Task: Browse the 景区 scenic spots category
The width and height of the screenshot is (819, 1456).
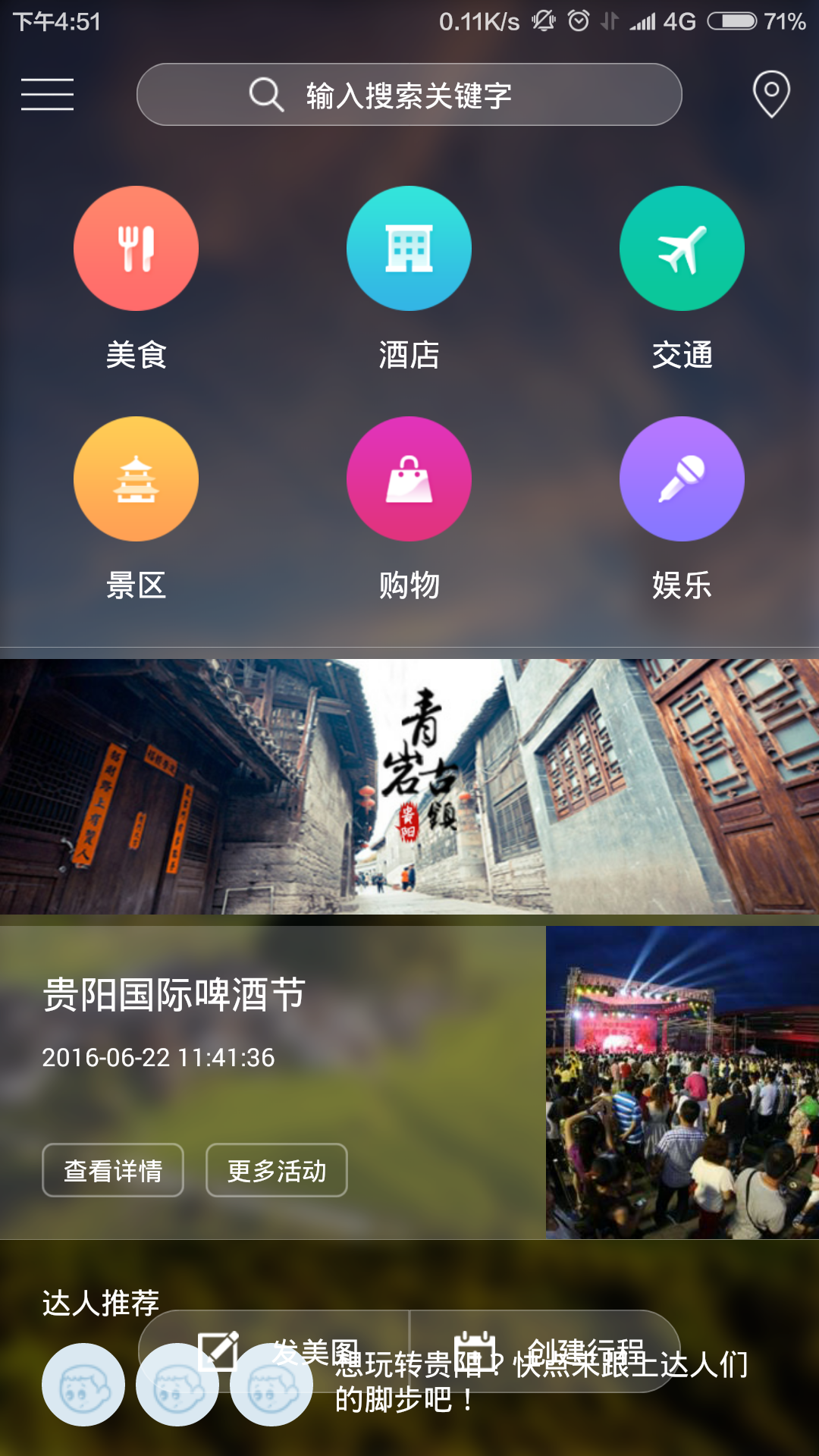Action: pyautogui.click(x=136, y=479)
